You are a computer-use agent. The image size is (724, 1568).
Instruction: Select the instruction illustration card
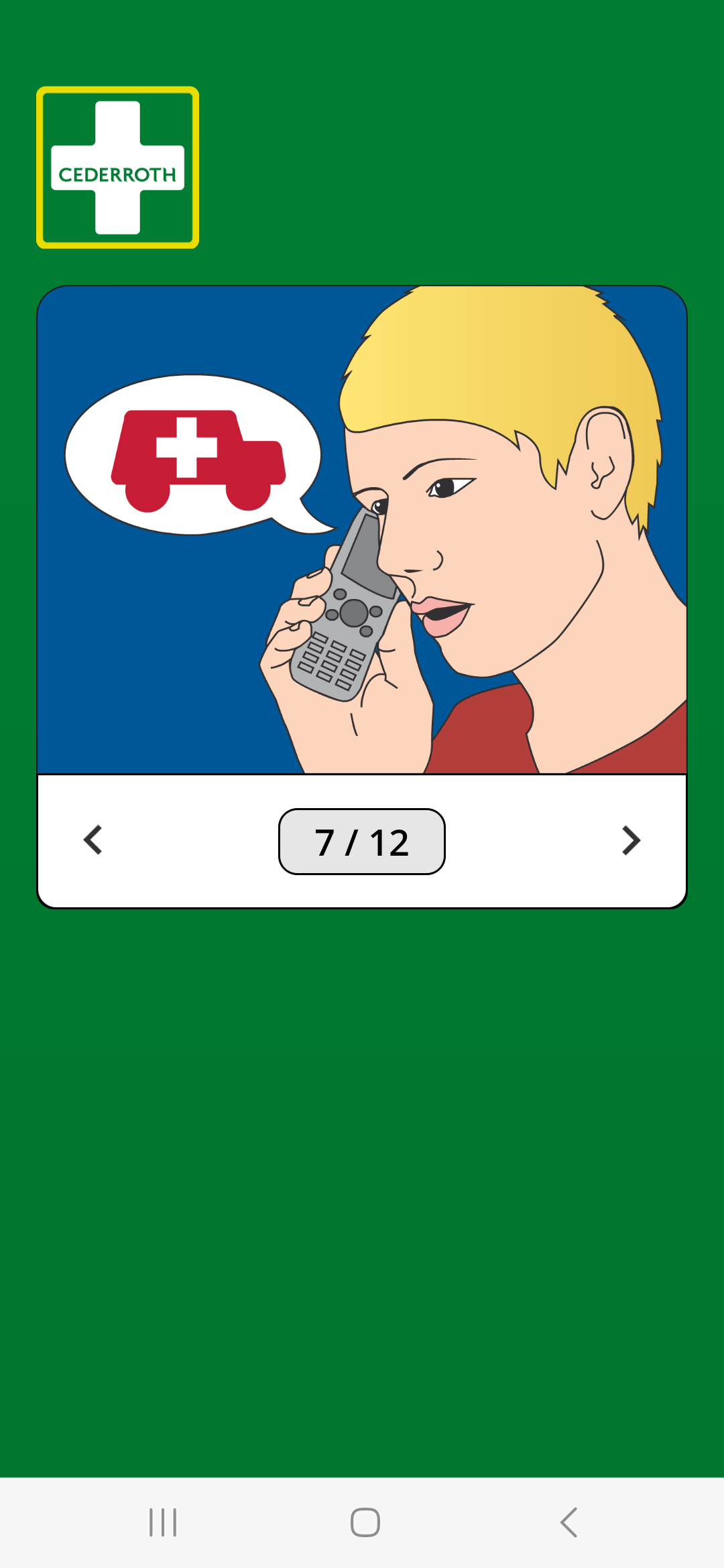tap(362, 529)
